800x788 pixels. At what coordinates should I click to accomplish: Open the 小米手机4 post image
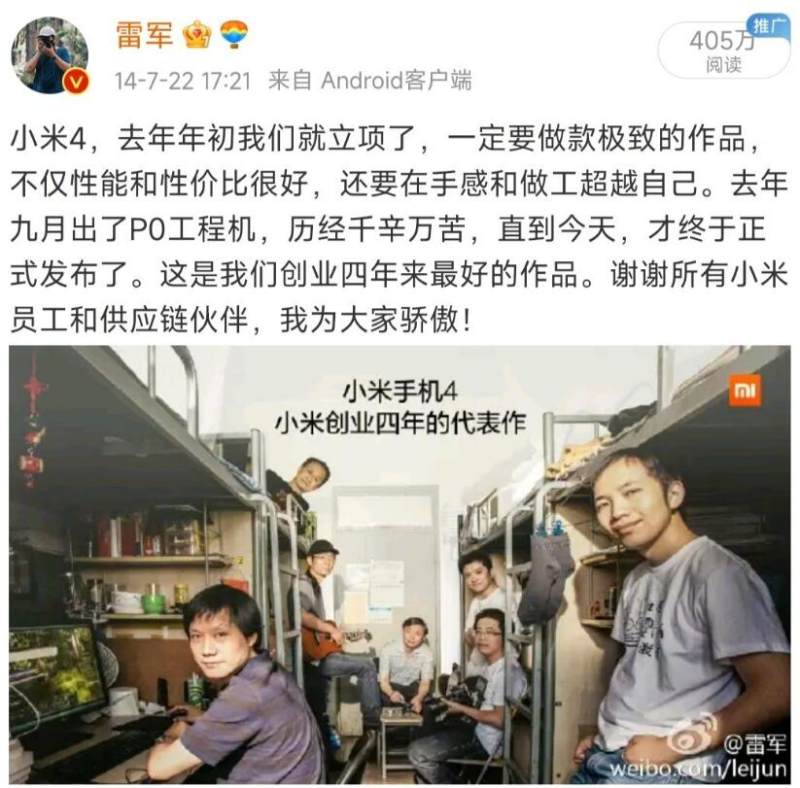tap(400, 565)
